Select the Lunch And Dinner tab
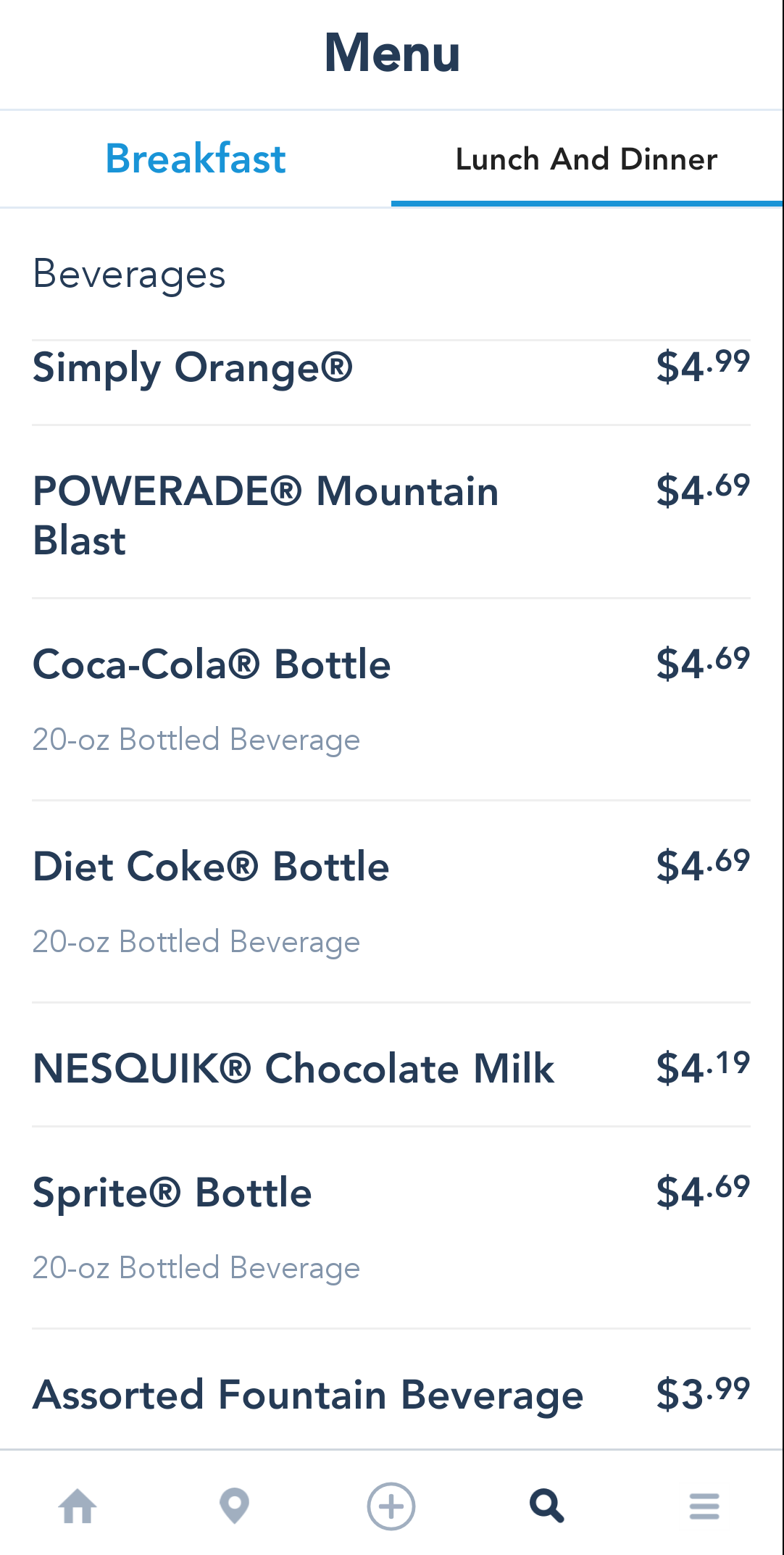 [x=586, y=159]
